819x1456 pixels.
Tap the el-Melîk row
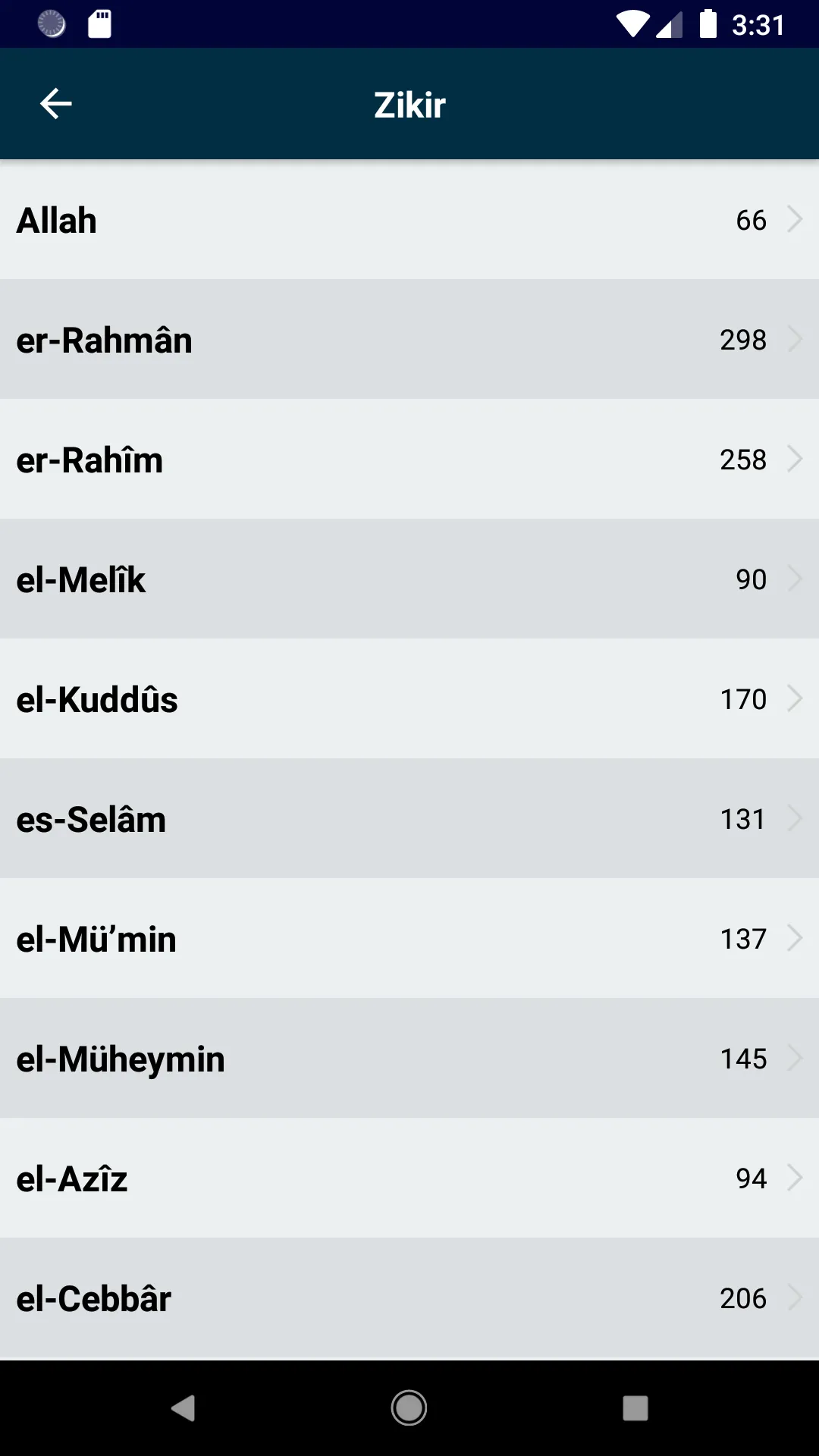pyautogui.click(x=409, y=579)
